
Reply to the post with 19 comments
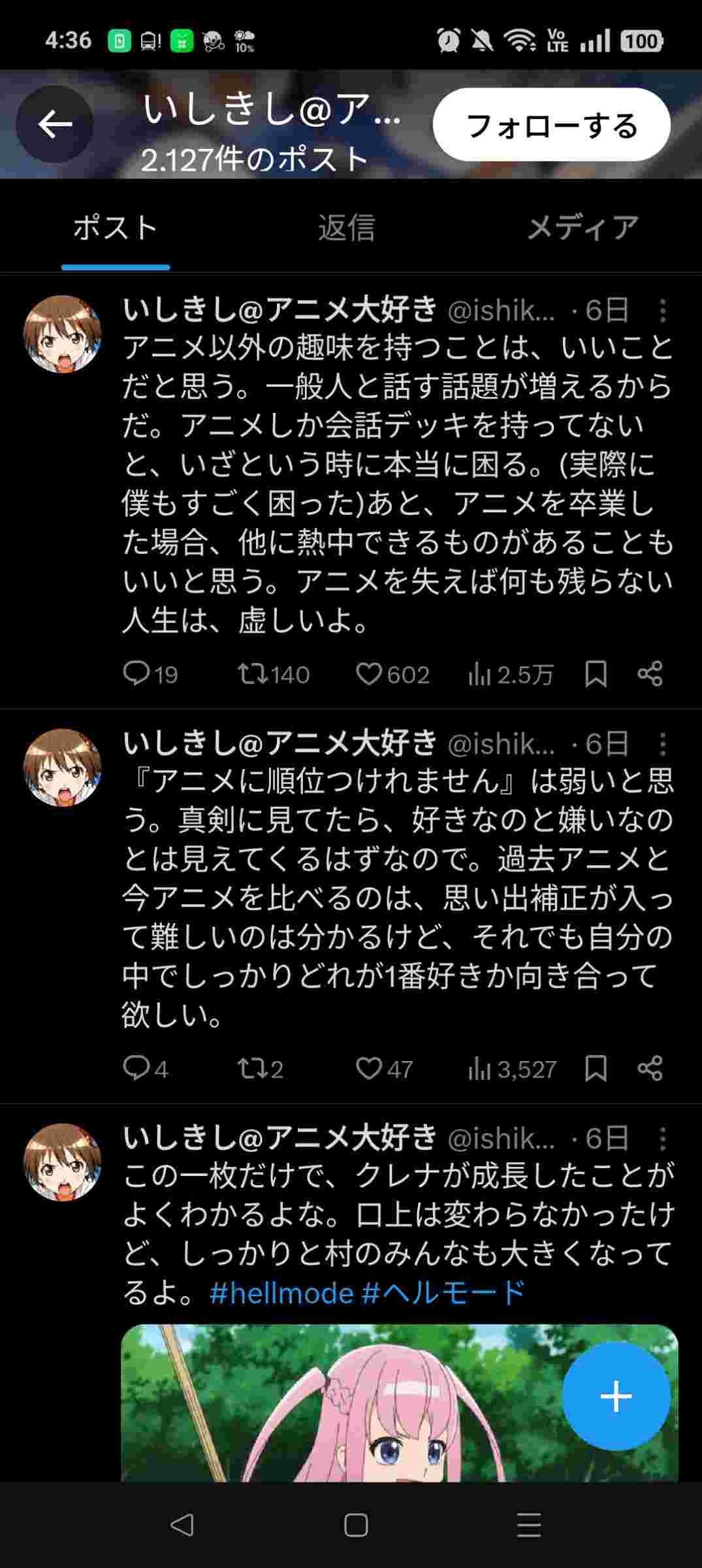click(x=136, y=674)
